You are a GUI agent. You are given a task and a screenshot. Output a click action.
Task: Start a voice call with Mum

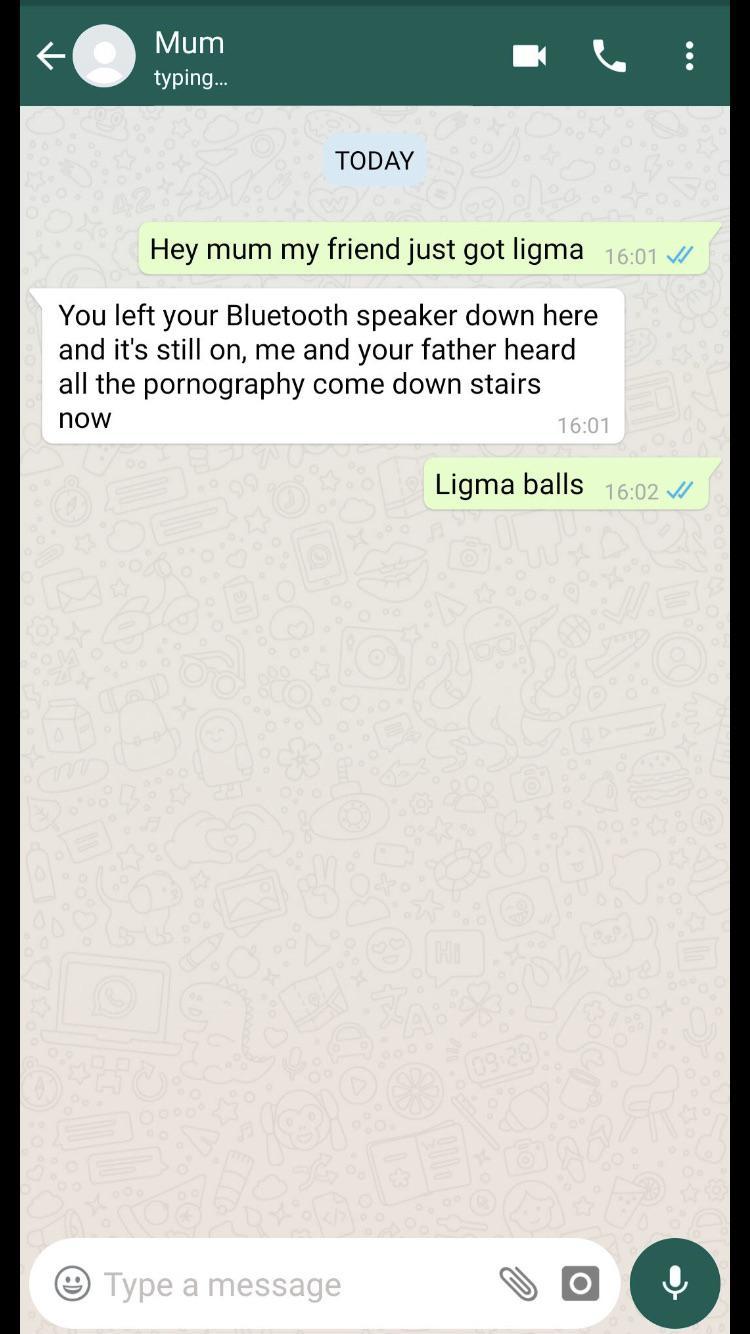click(x=609, y=56)
